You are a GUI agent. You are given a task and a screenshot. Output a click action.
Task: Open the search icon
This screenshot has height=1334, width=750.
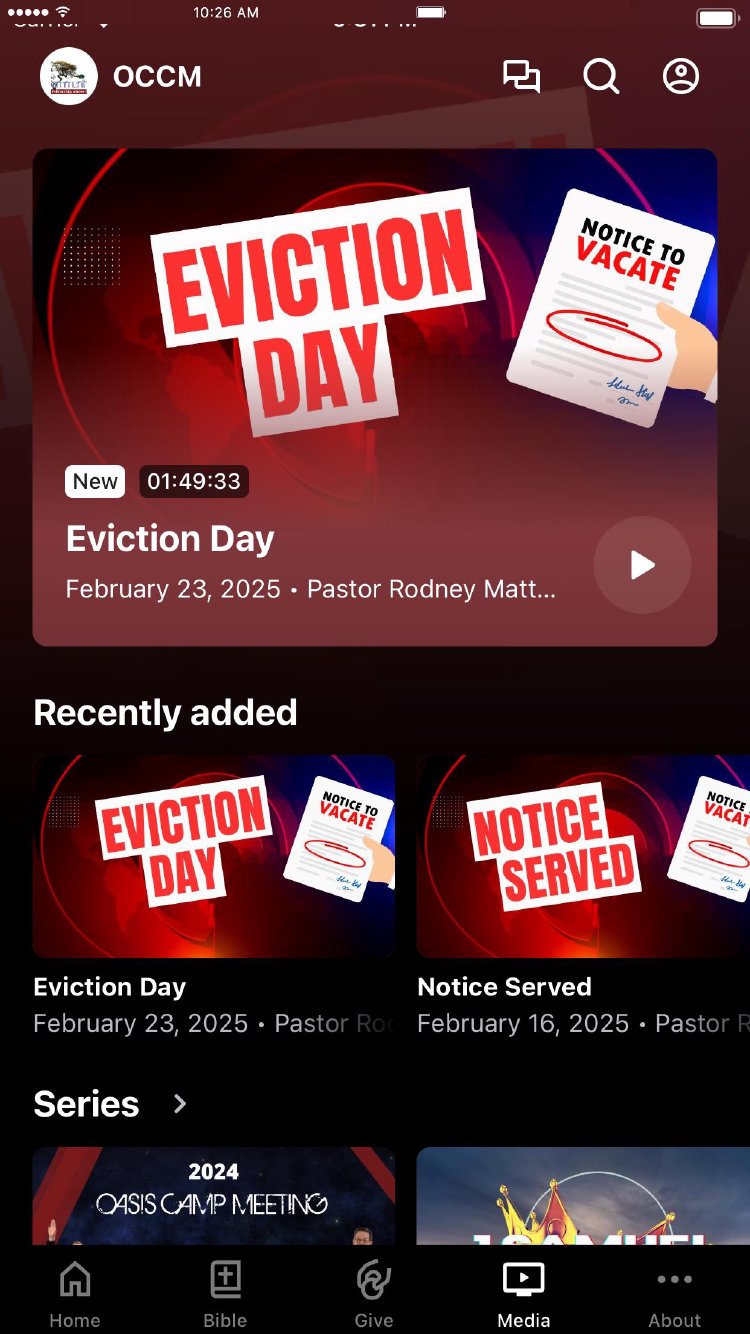coord(601,77)
